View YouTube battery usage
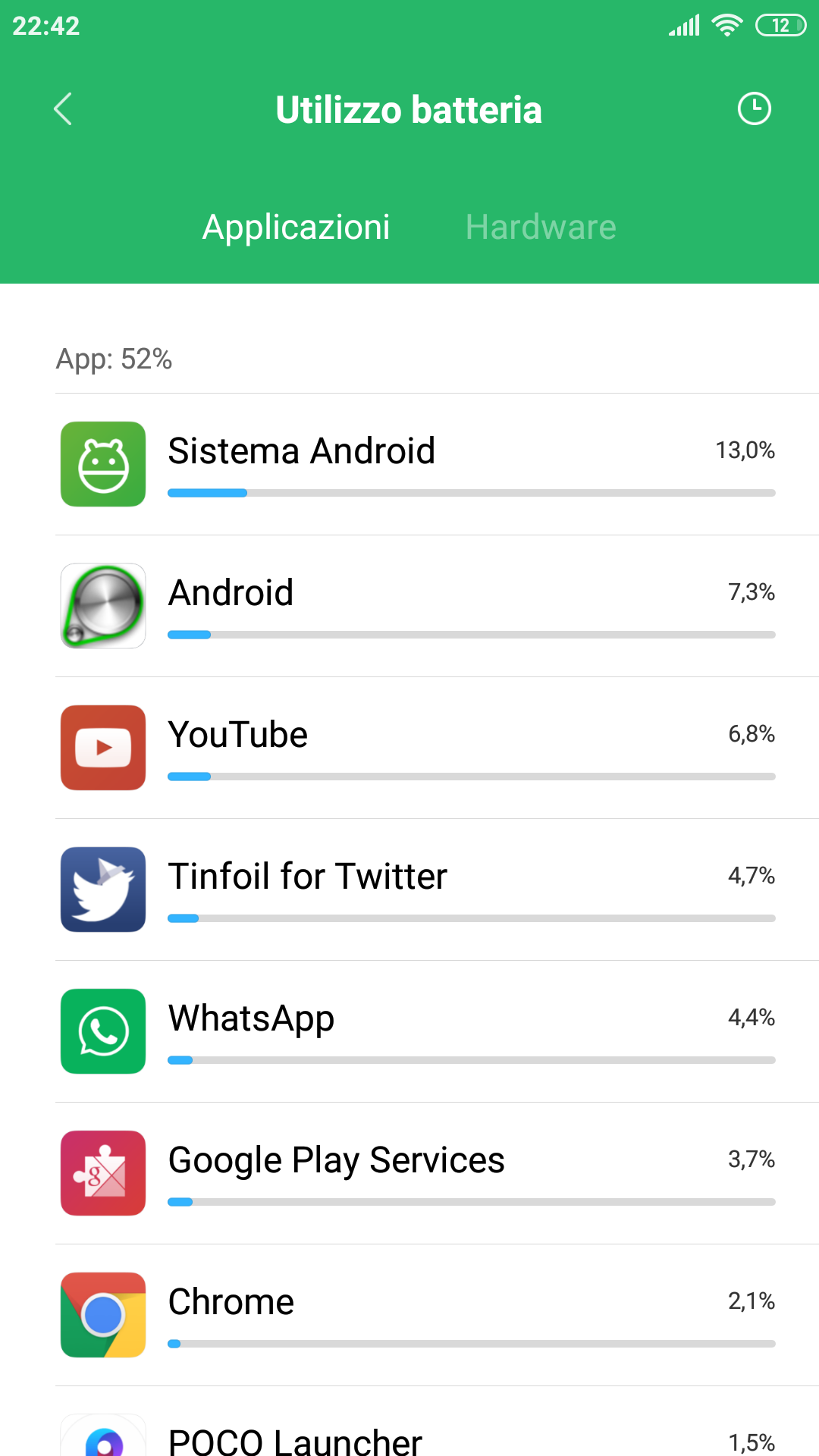The image size is (819, 1456). 437,748
